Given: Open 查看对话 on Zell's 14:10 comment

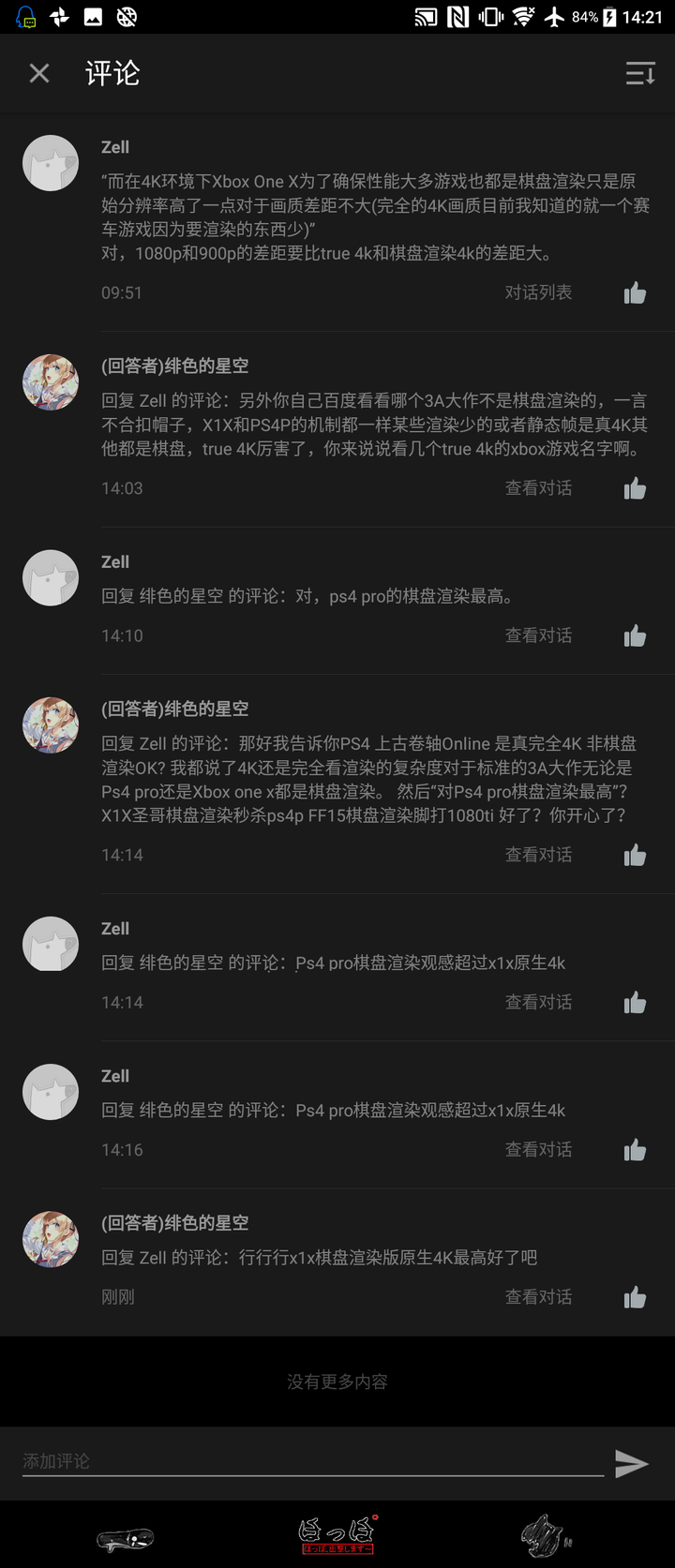Looking at the screenshot, I should coord(538,635).
